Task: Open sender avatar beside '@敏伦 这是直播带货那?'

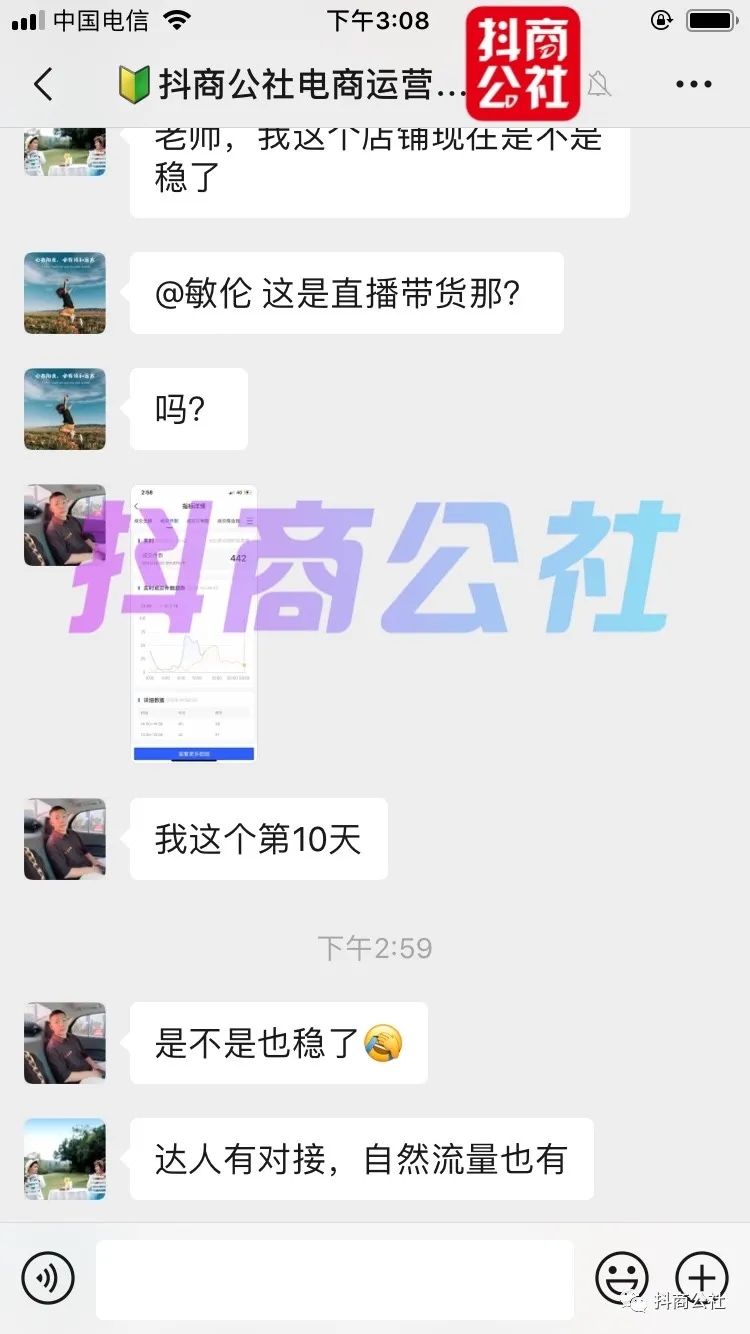Action: tap(65, 293)
